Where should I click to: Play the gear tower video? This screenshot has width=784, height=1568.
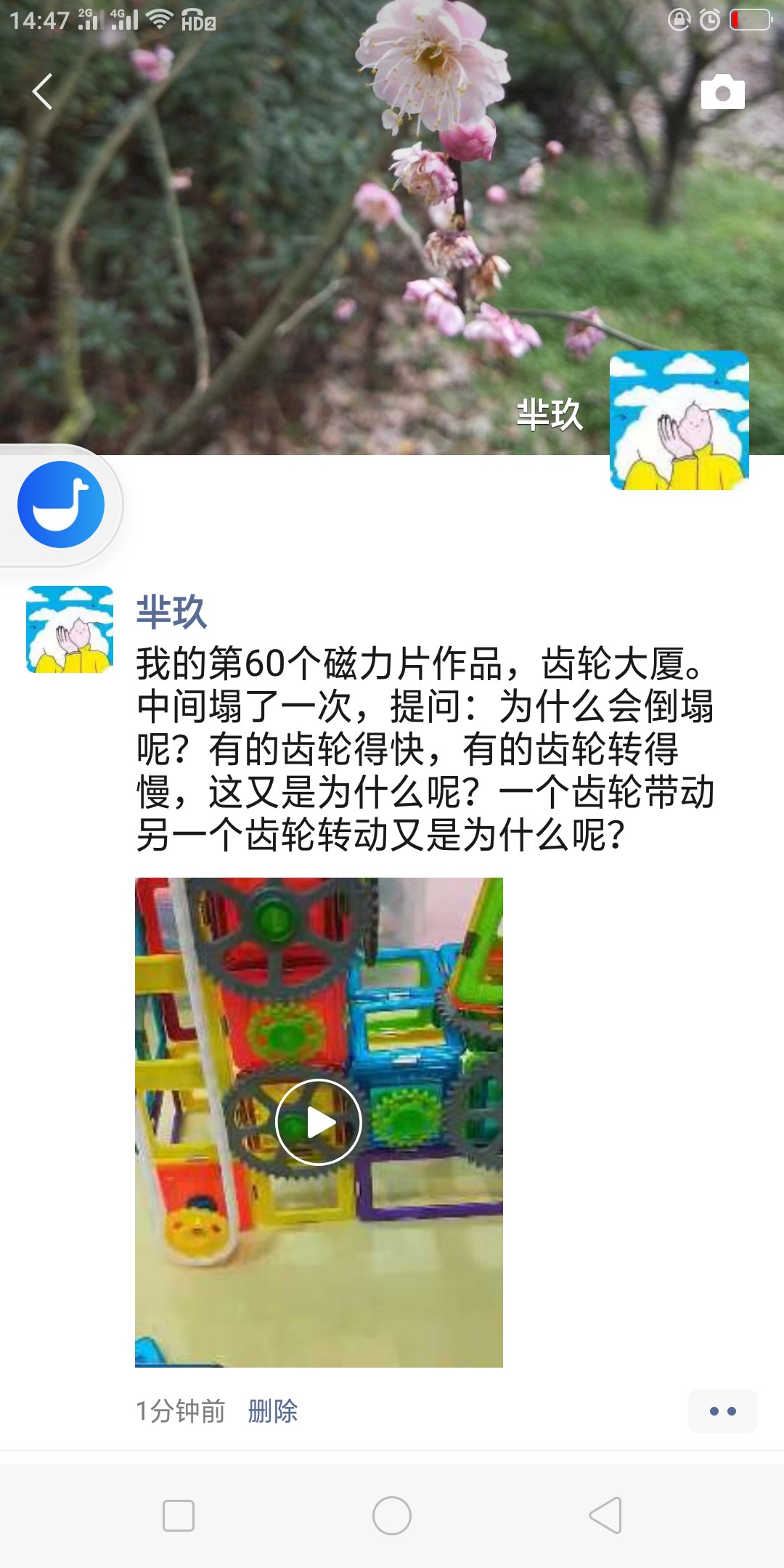click(x=319, y=1122)
